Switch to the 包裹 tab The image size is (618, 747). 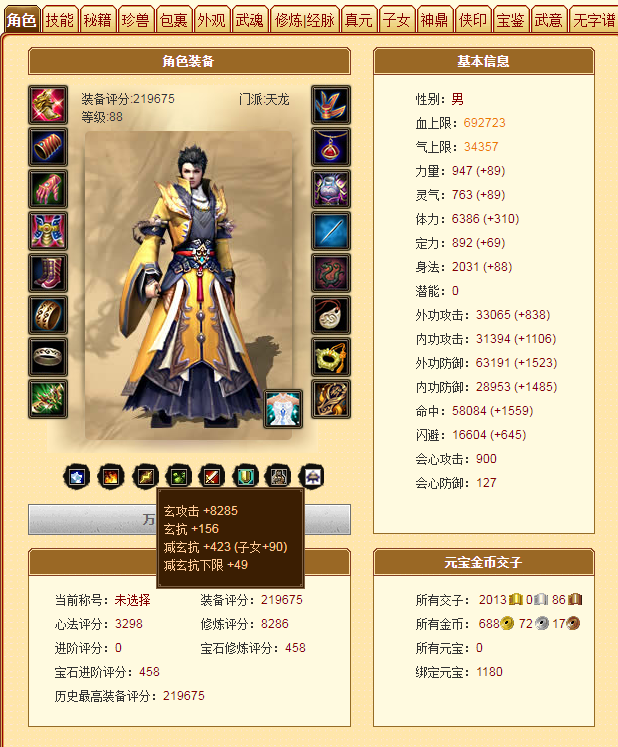point(173,19)
